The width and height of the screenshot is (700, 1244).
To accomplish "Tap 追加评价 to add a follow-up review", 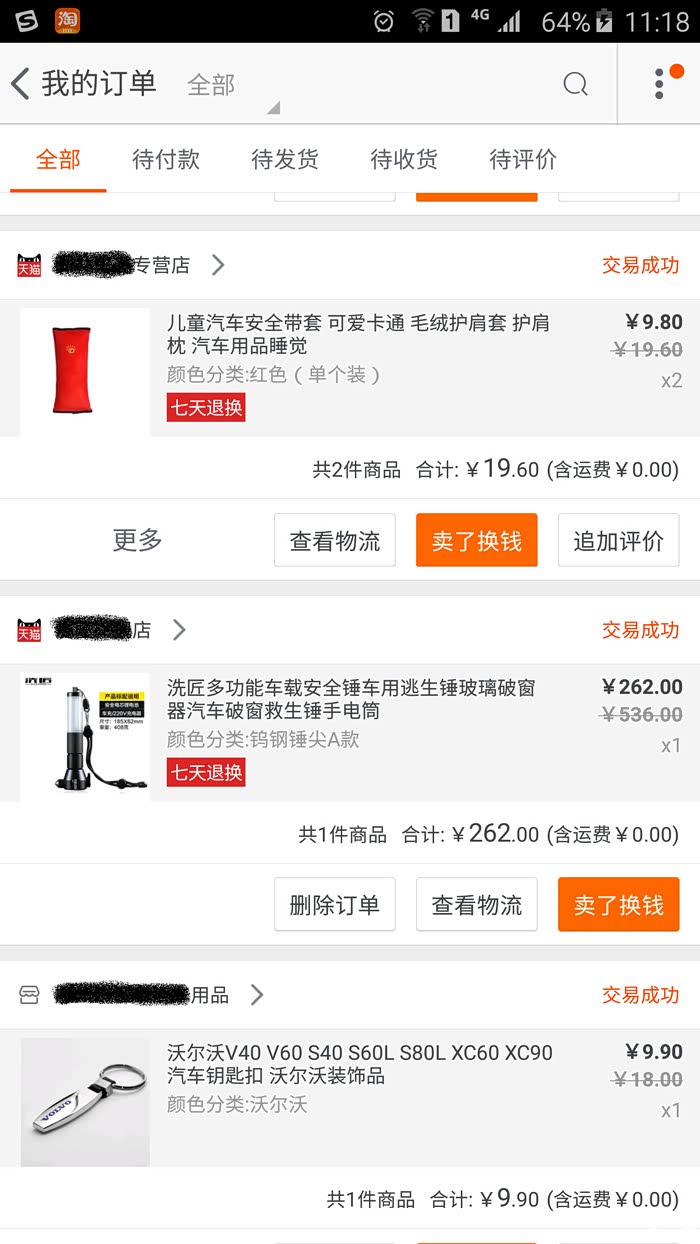I will pos(618,540).
